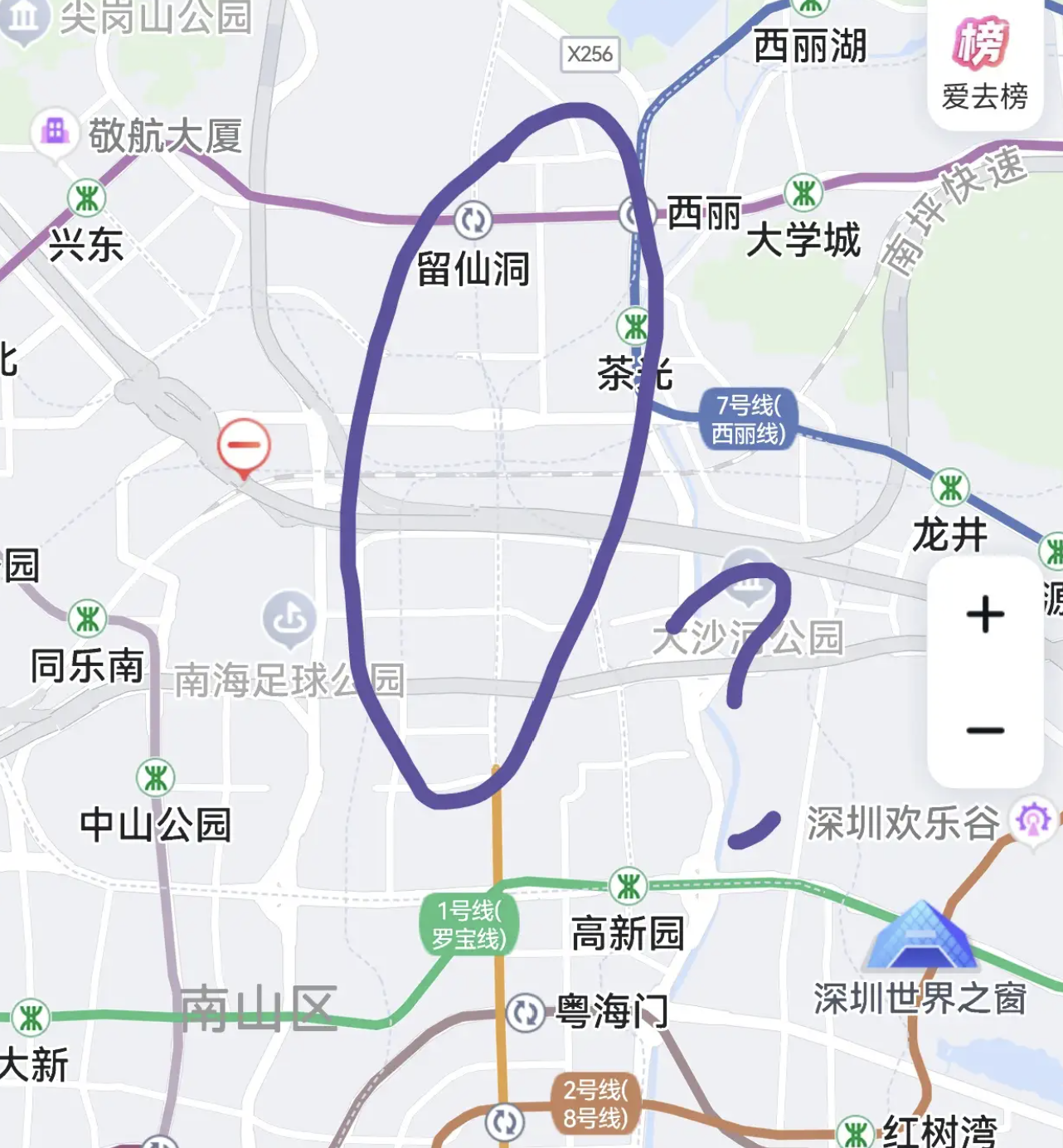
Task: Select the 中山公园 metro station icon
Action: click(155, 778)
